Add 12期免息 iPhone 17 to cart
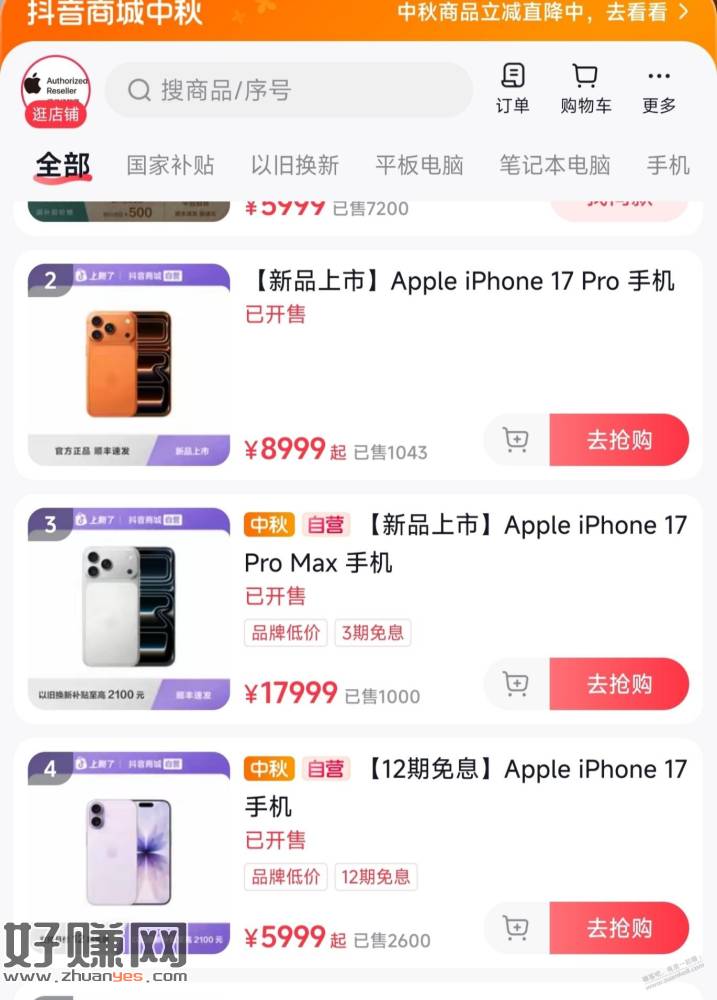The height and width of the screenshot is (1000, 717). pyautogui.click(x=516, y=928)
